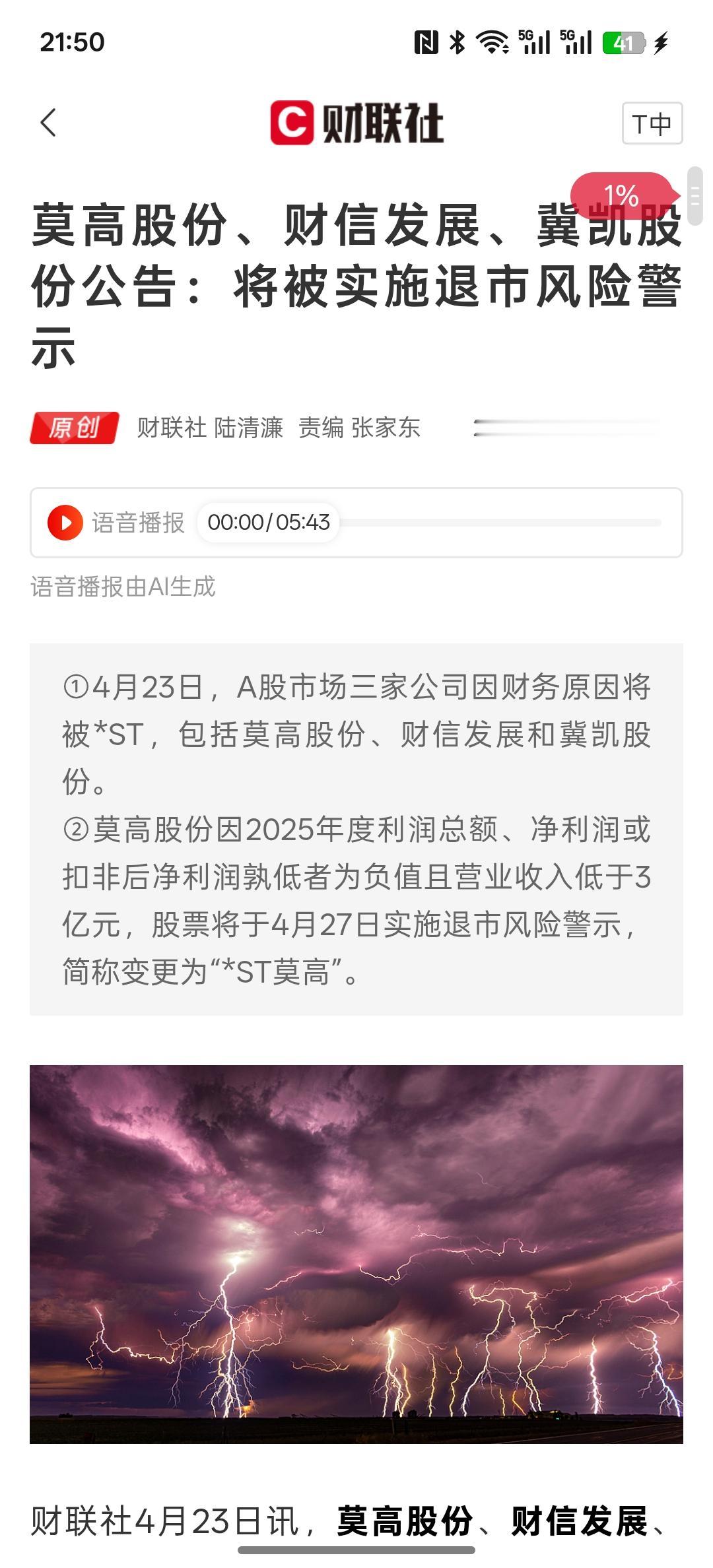This screenshot has height=1568, width=713.
Task: Tap the red 原创 original-content badge
Action: (x=75, y=428)
